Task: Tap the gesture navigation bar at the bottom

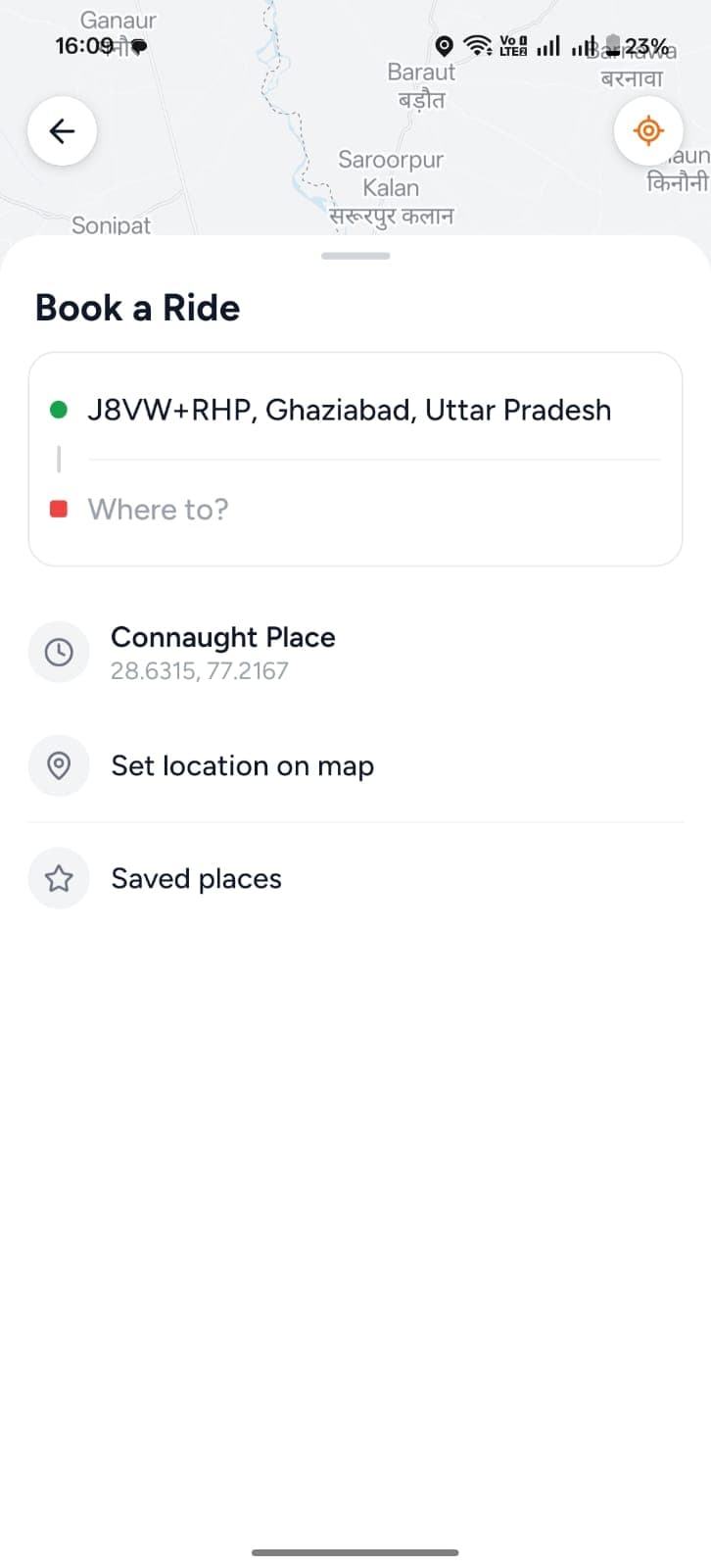Action: click(355, 1552)
